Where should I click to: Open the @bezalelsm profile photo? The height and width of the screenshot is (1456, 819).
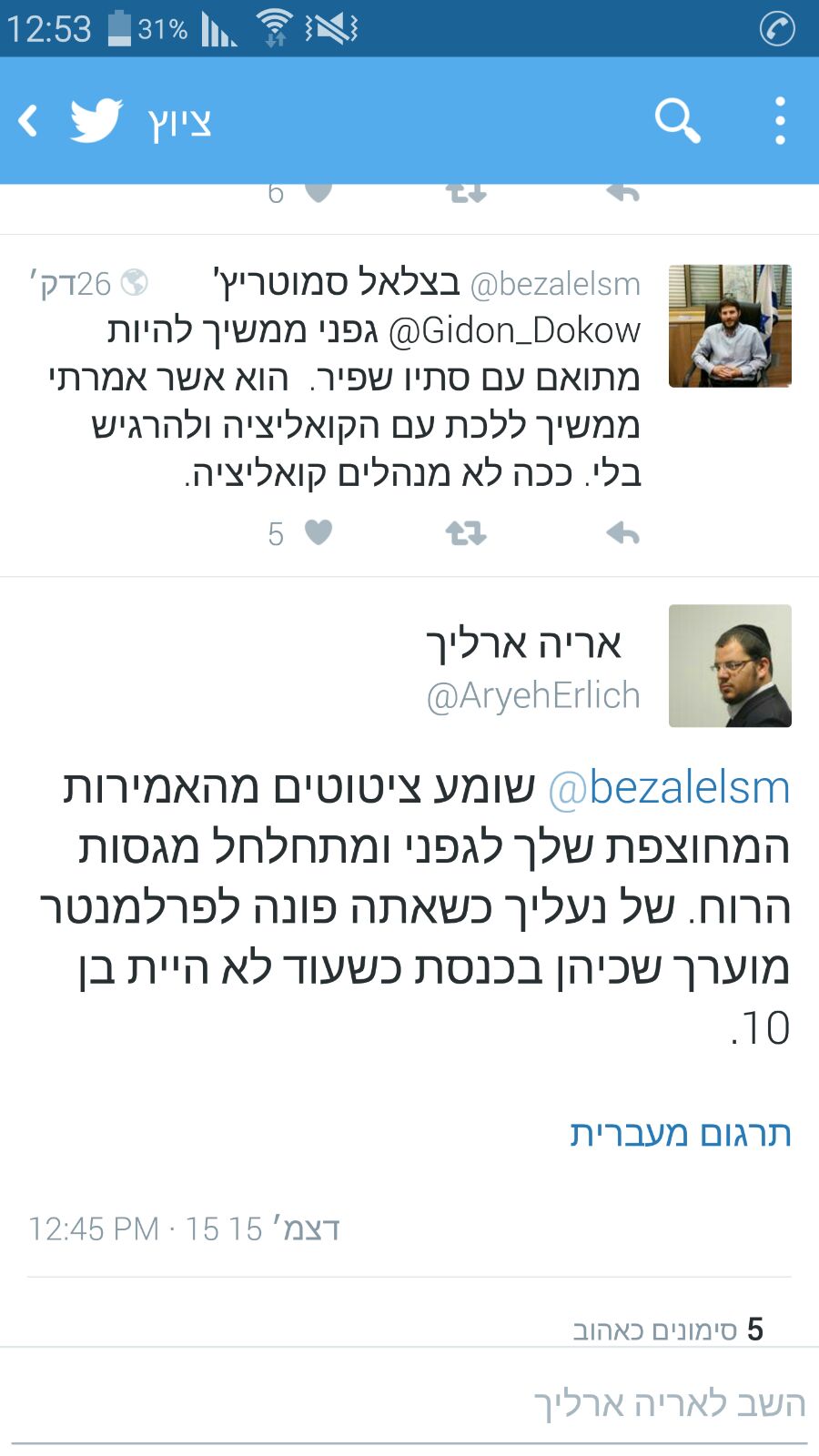pyautogui.click(x=730, y=326)
